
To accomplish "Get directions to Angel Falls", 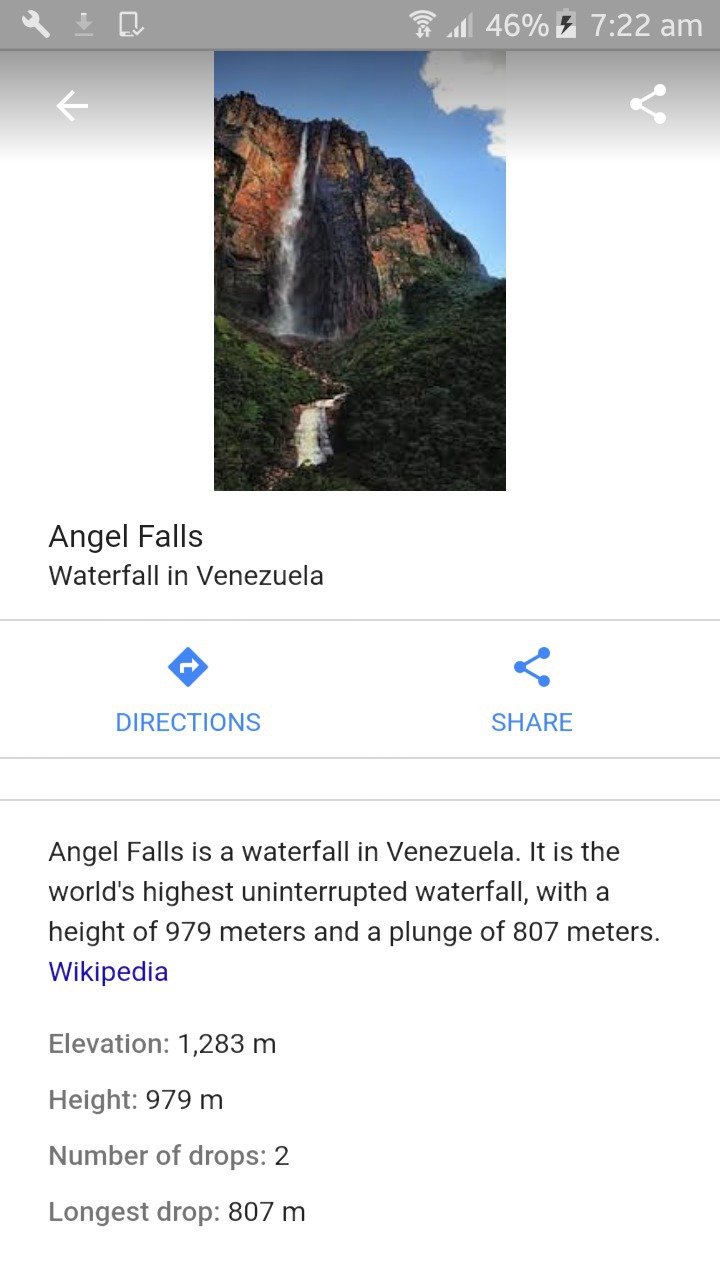I will [188, 689].
